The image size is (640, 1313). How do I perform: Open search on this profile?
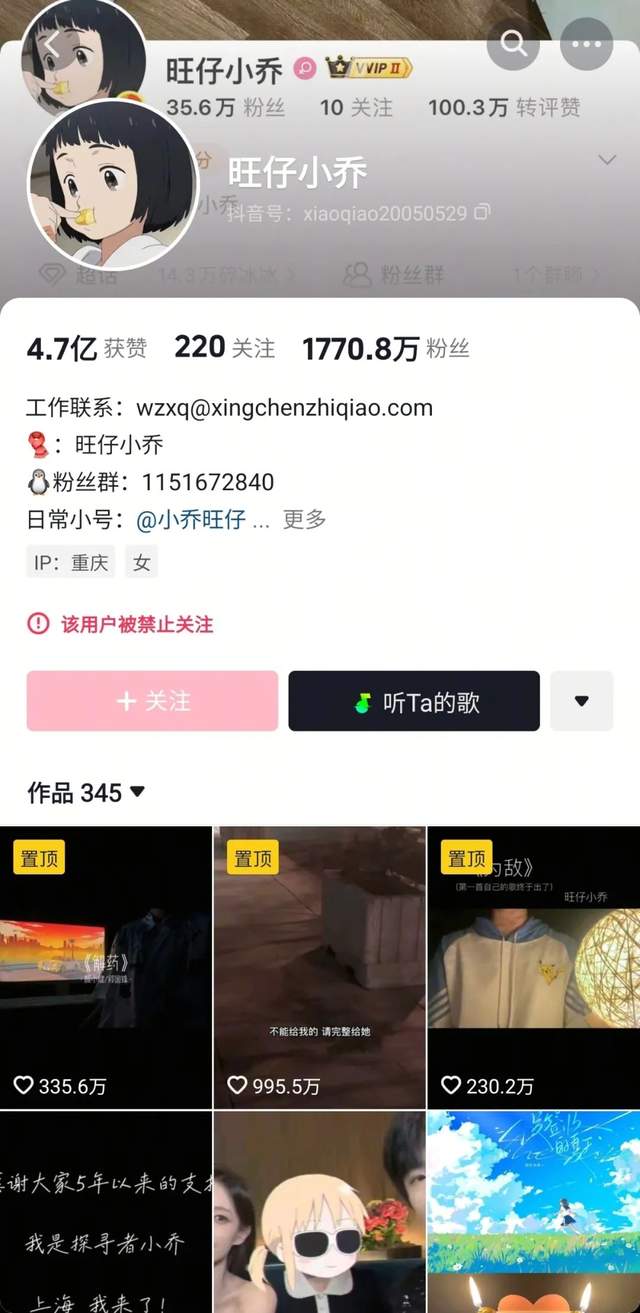click(513, 44)
